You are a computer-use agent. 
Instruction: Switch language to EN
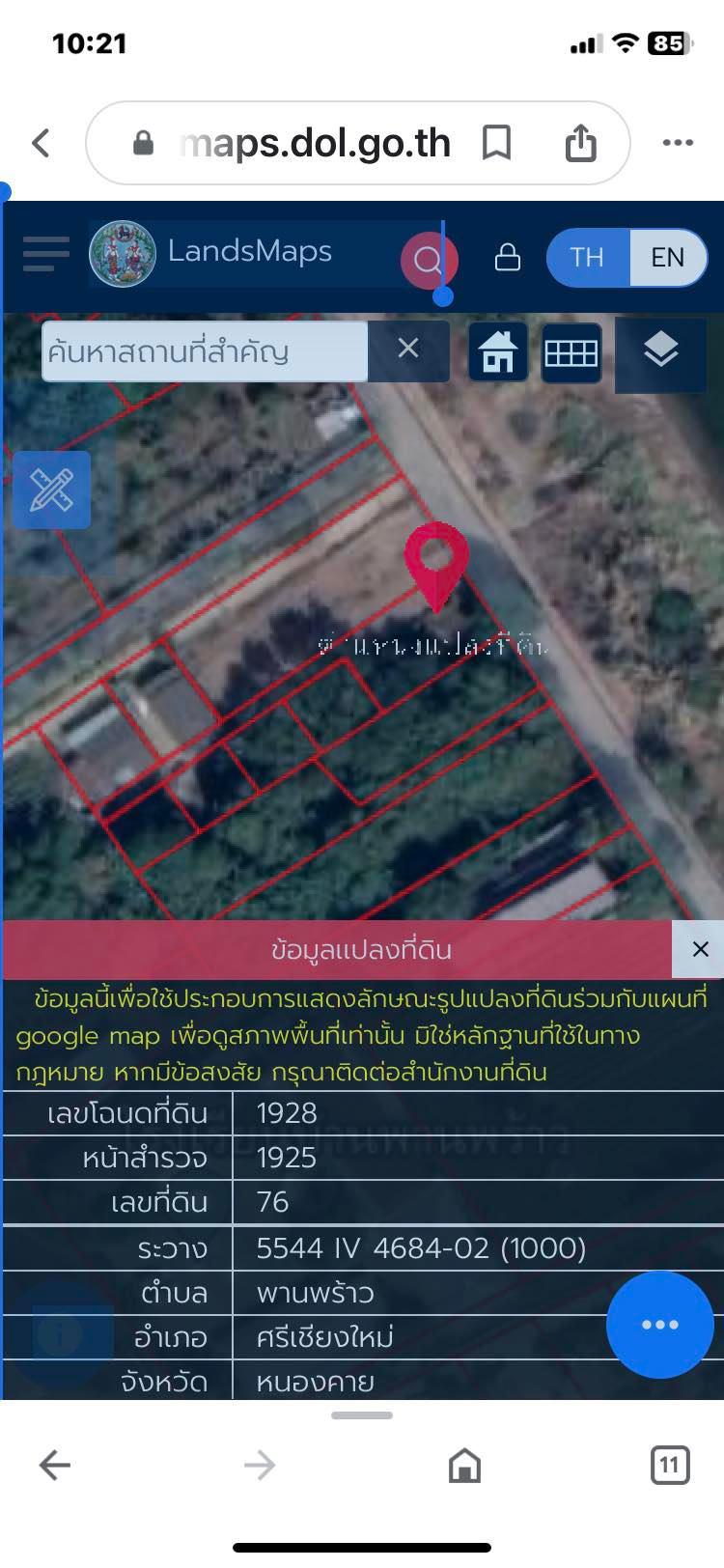pyautogui.click(x=668, y=258)
